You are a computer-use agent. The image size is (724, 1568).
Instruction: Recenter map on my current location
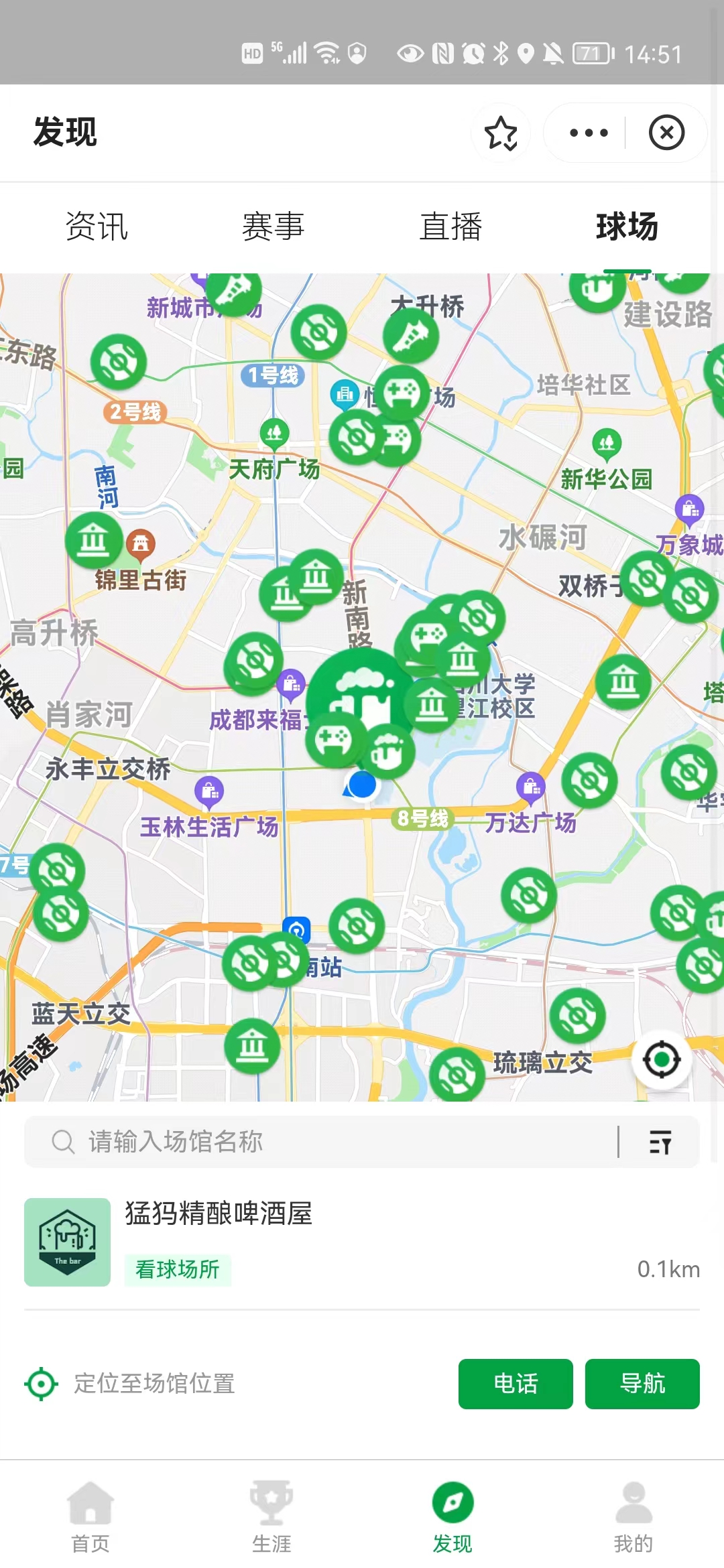[x=662, y=1059]
